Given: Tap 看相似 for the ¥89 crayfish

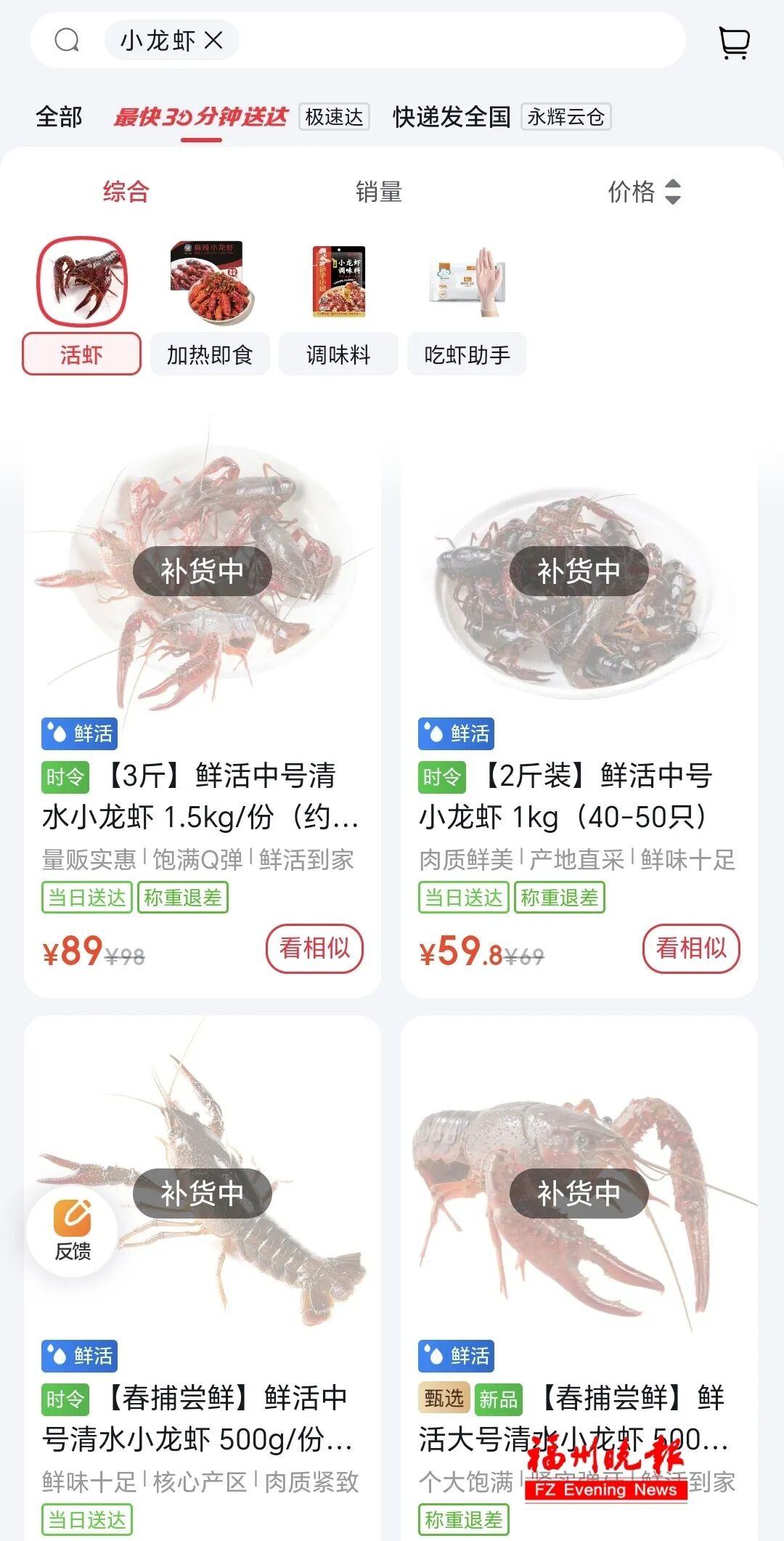Looking at the screenshot, I should pyautogui.click(x=314, y=948).
